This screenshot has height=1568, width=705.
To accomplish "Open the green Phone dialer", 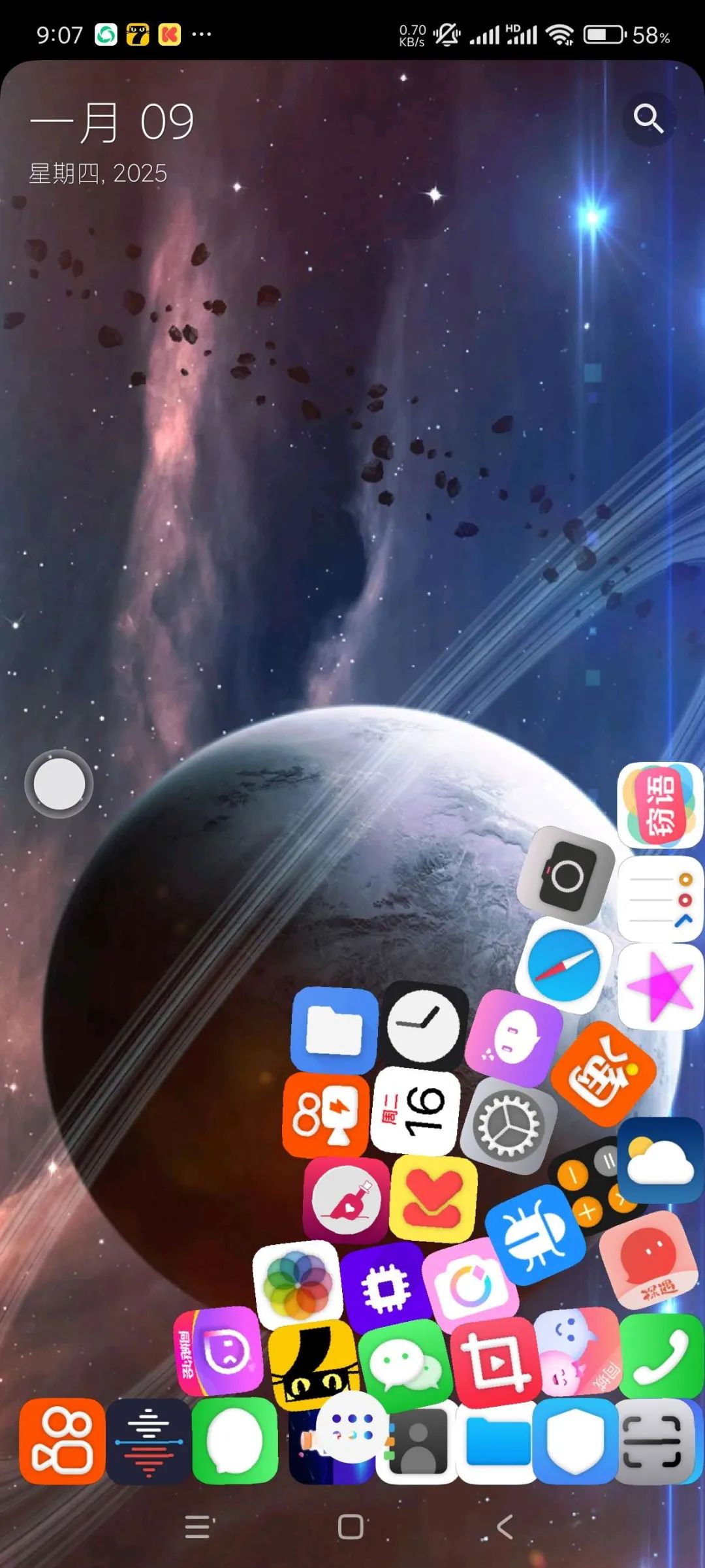I will [x=661, y=1355].
